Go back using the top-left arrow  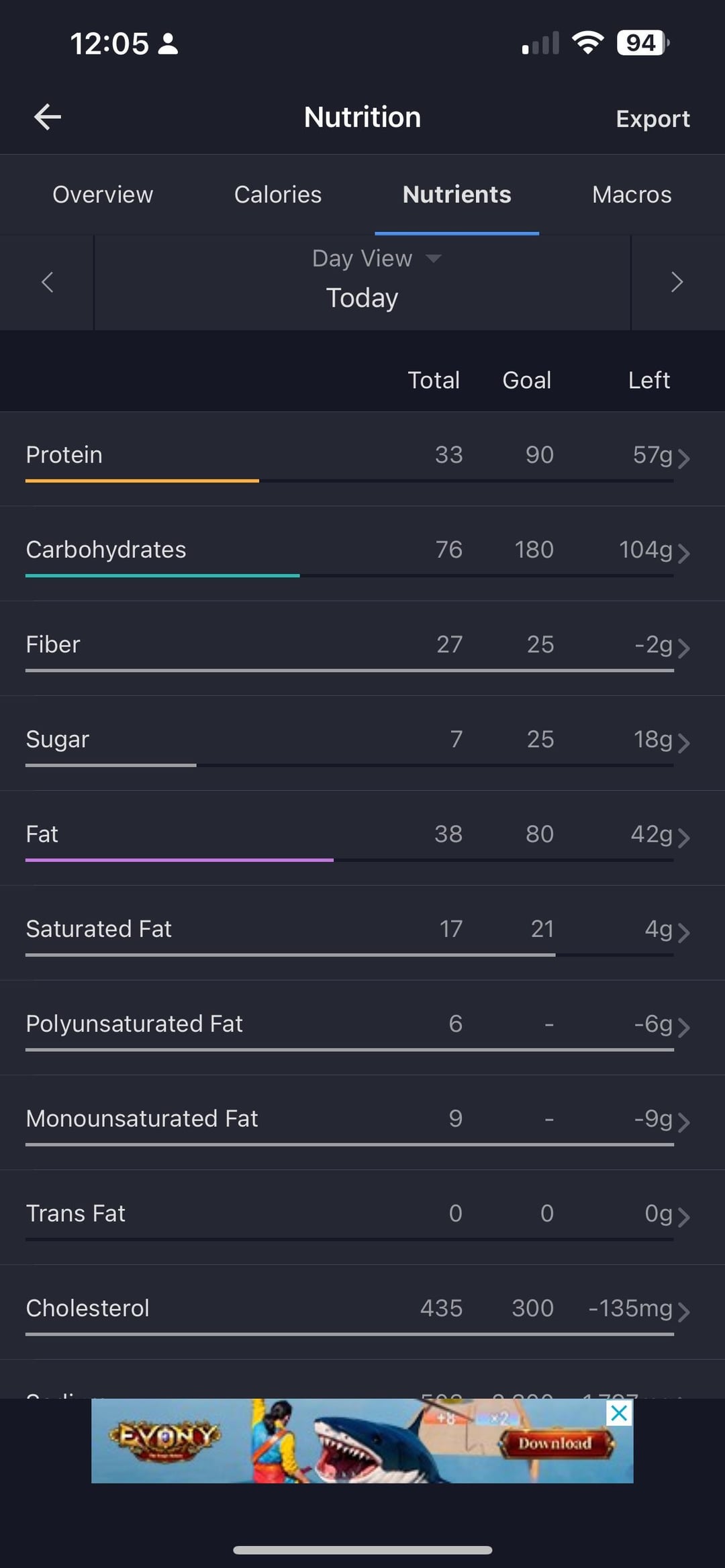point(48,117)
